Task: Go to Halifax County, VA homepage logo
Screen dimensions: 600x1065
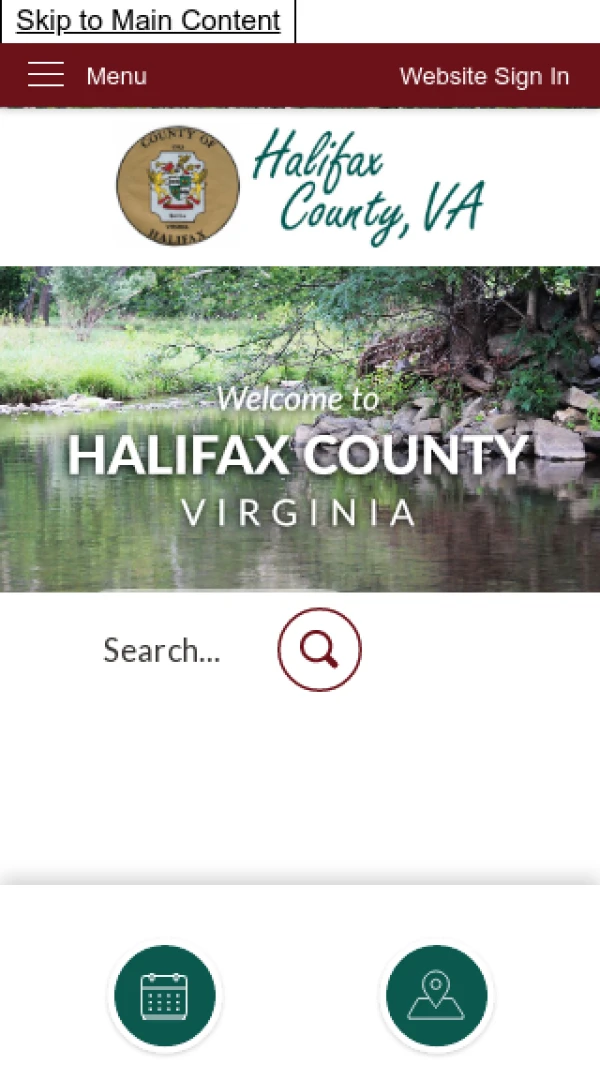Action: 300,186
